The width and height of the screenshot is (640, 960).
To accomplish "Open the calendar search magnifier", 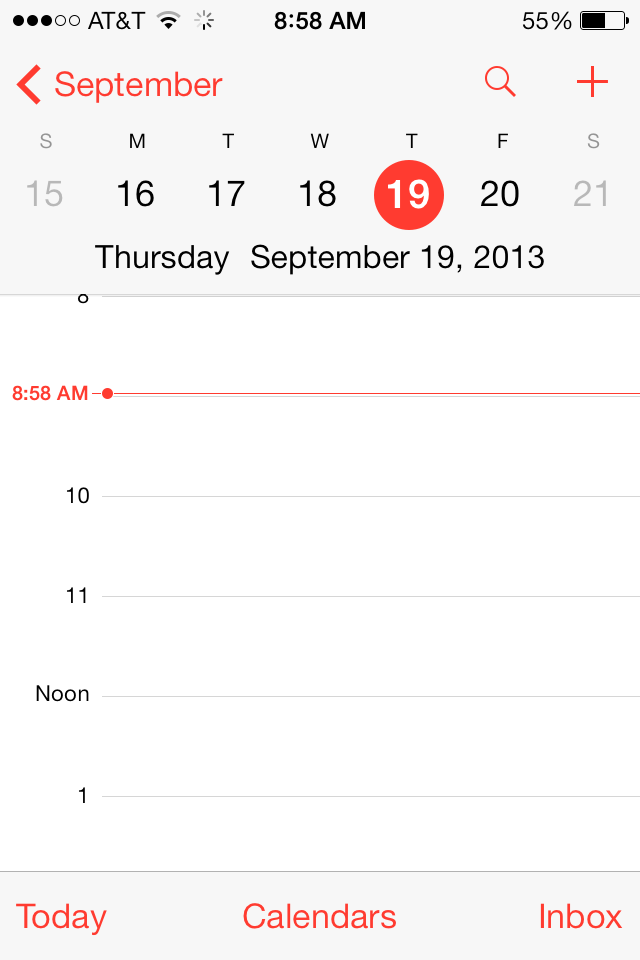I will 500,82.
